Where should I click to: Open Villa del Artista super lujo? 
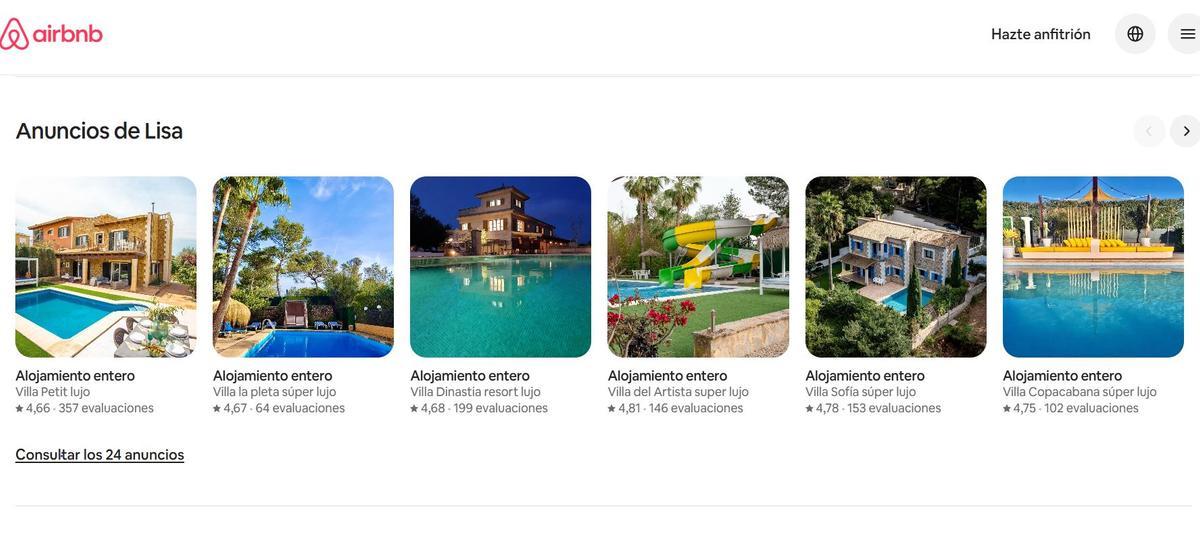tap(698, 267)
